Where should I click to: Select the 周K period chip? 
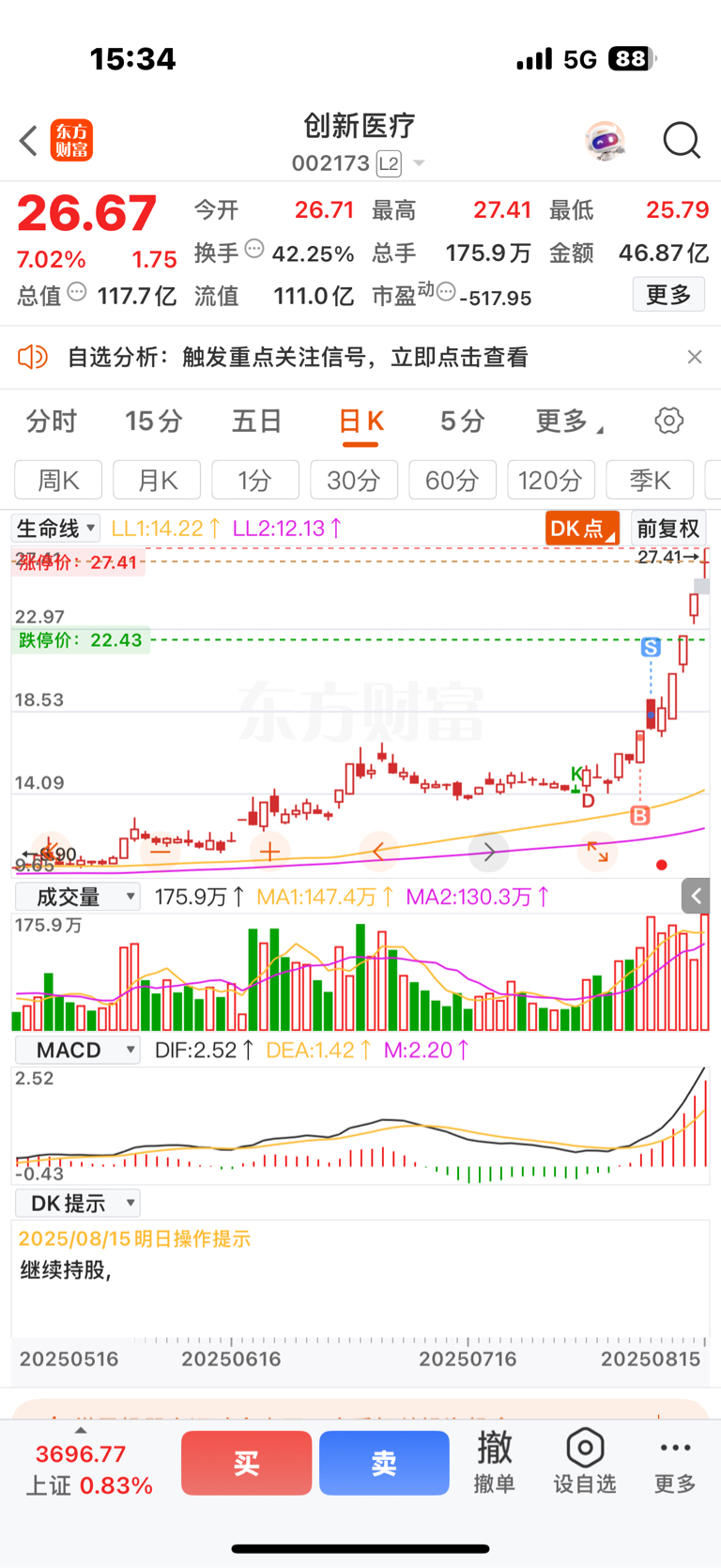(x=58, y=480)
